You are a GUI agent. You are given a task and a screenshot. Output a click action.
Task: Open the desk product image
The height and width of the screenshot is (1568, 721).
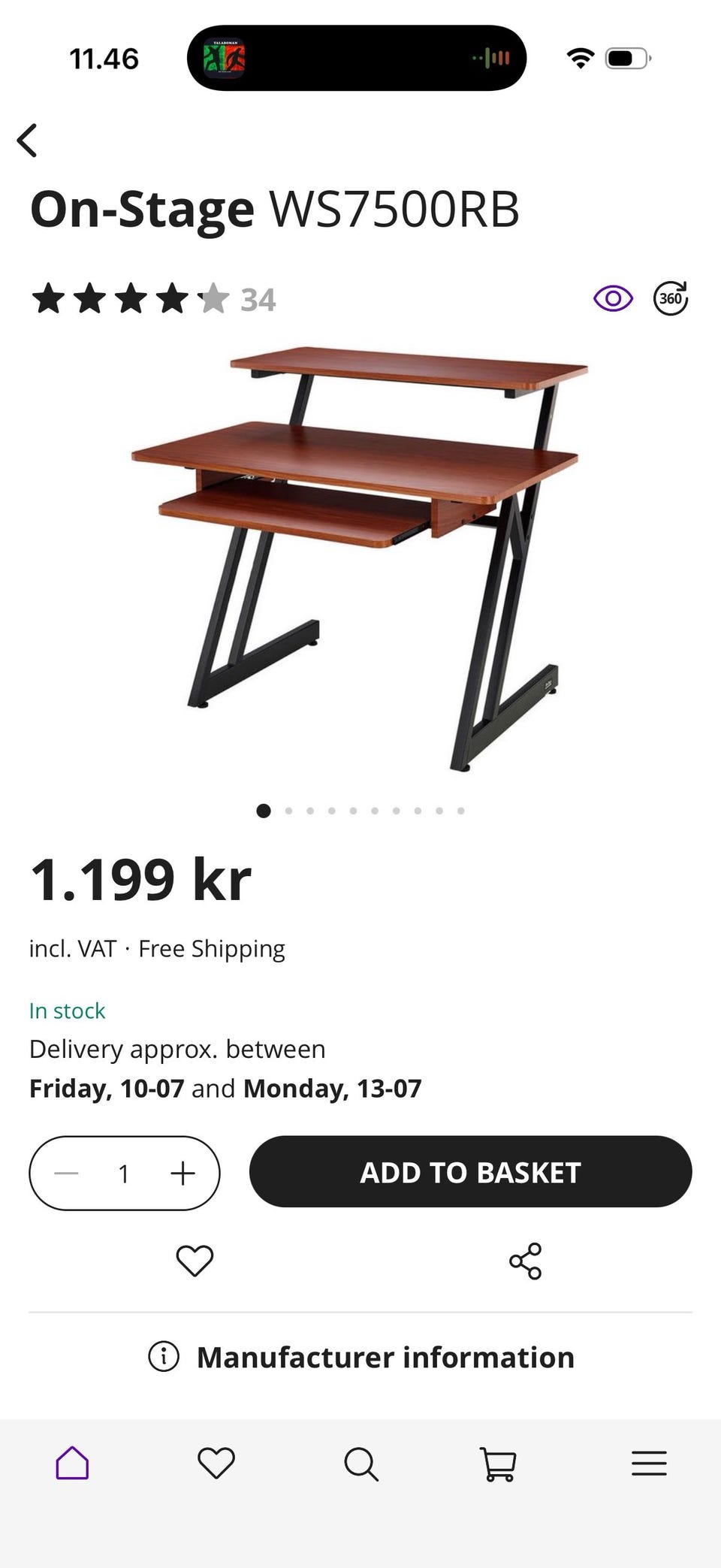(x=359, y=558)
